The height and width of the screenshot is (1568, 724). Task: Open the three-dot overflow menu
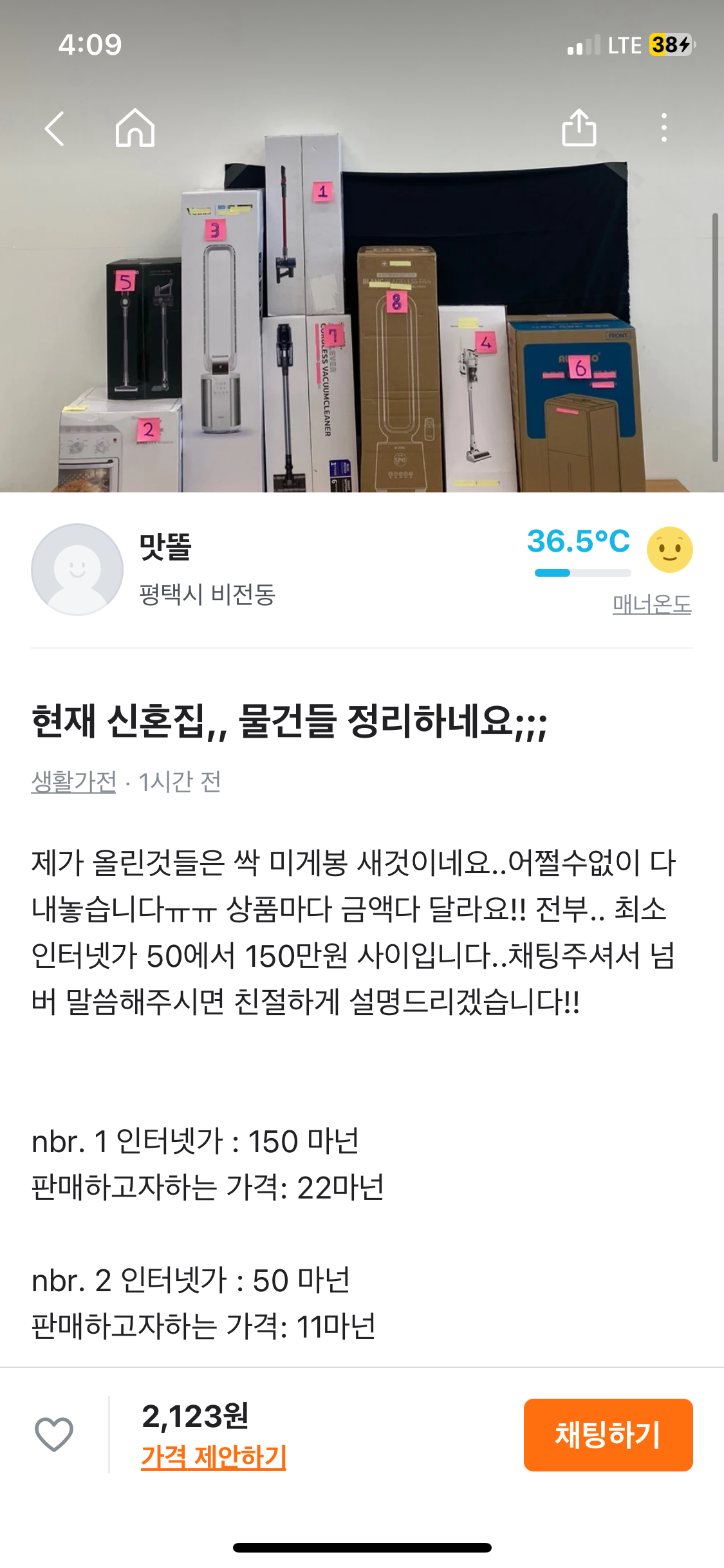tap(664, 127)
